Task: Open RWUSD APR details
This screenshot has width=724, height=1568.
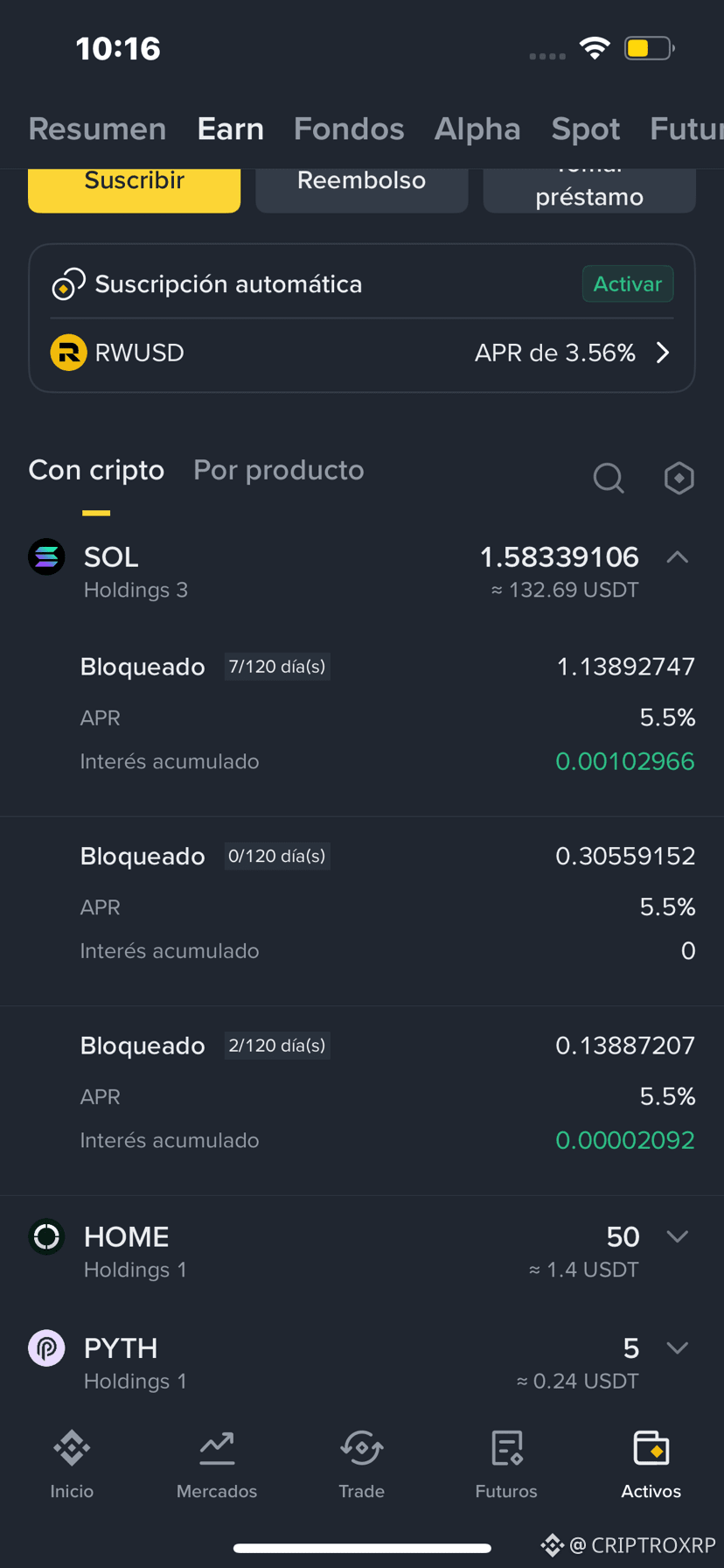Action: tap(362, 353)
